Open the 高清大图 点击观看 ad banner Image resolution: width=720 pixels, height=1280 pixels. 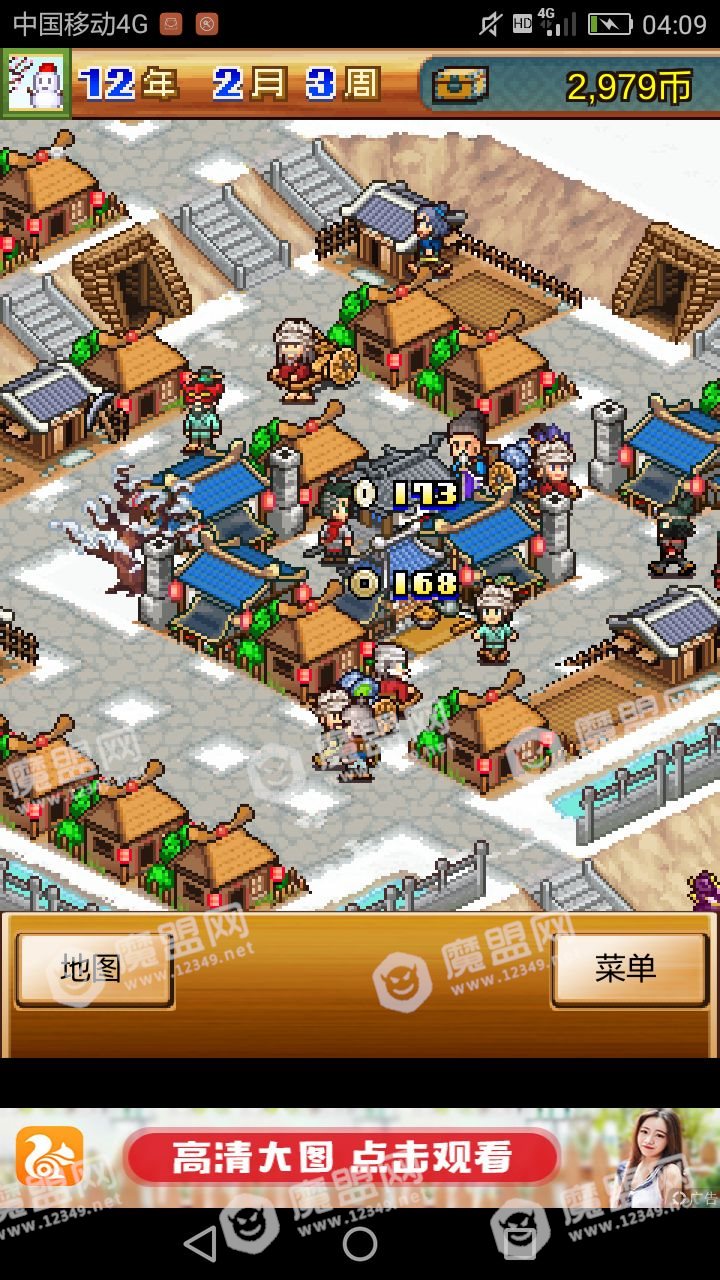(x=340, y=1158)
